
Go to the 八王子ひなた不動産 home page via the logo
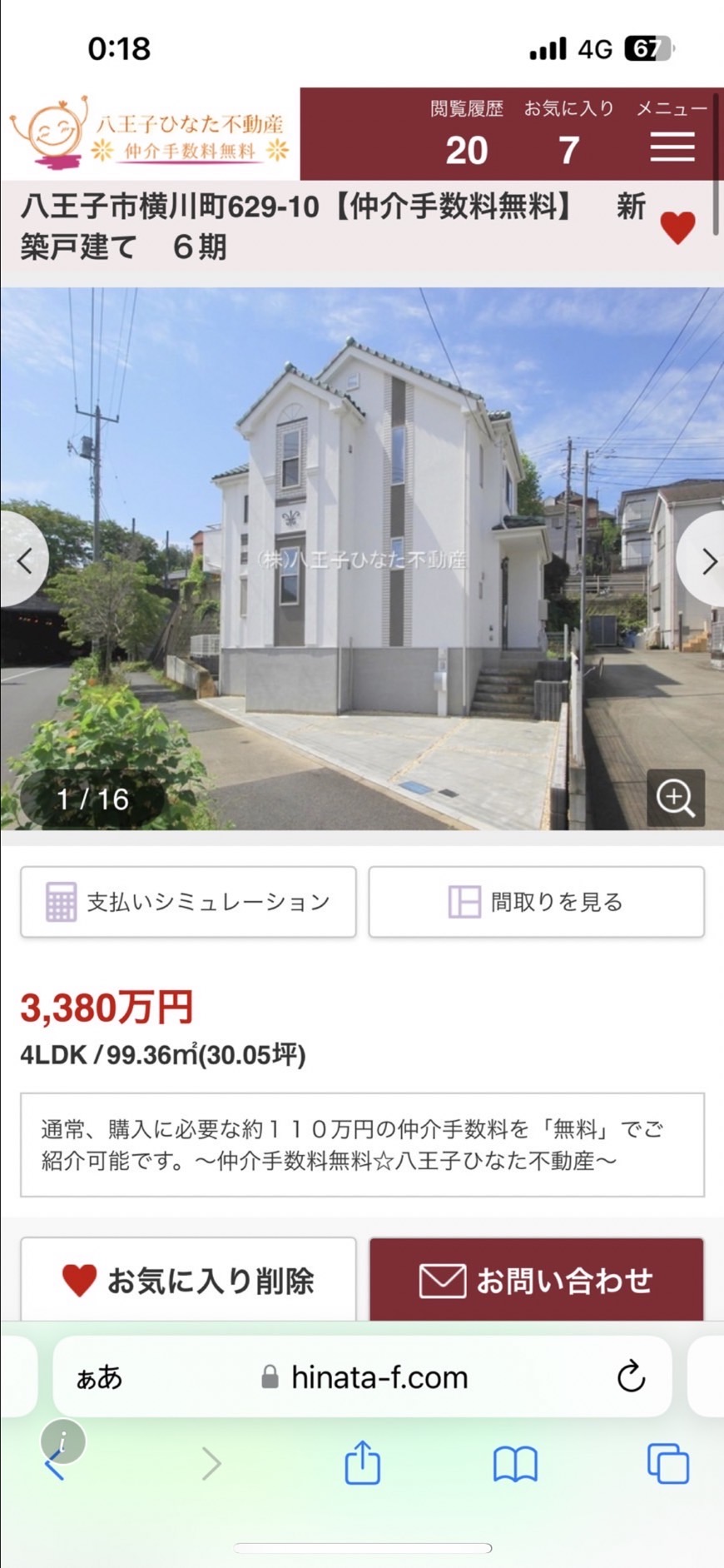point(150,133)
